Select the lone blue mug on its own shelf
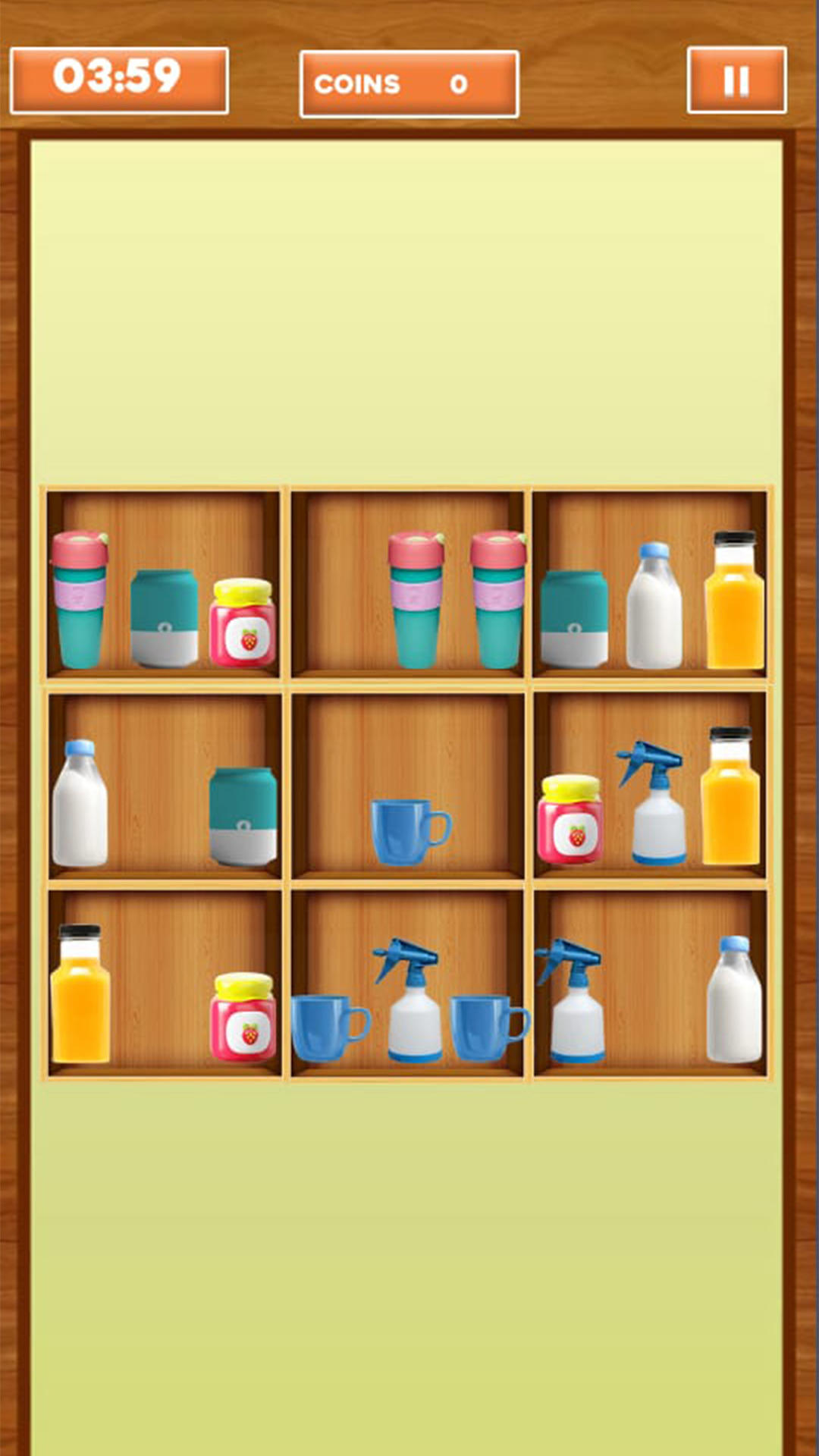The width and height of the screenshot is (819, 1456). (x=408, y=832)
